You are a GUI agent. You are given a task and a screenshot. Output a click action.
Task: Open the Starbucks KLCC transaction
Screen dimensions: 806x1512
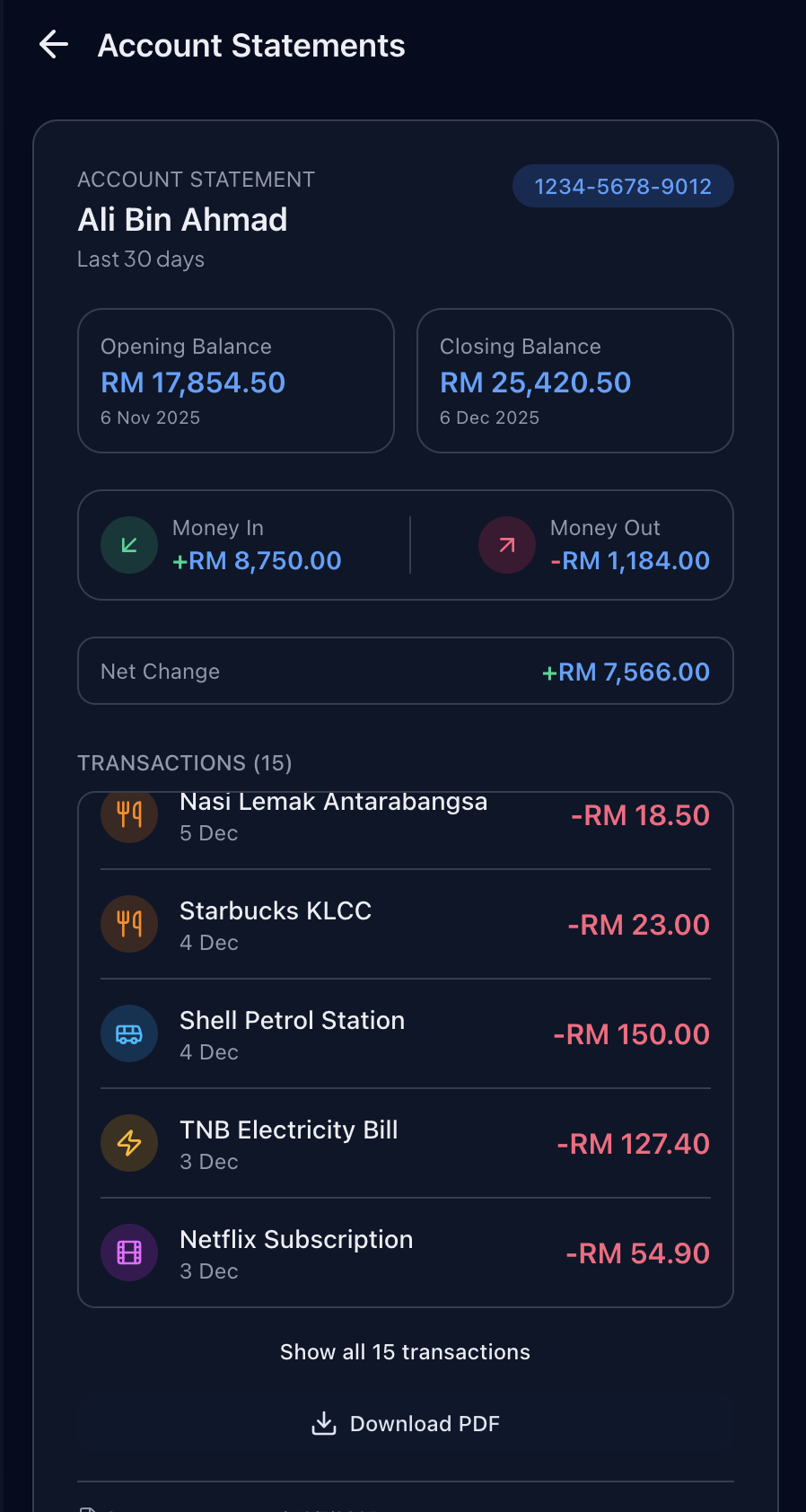coord(405,925)
